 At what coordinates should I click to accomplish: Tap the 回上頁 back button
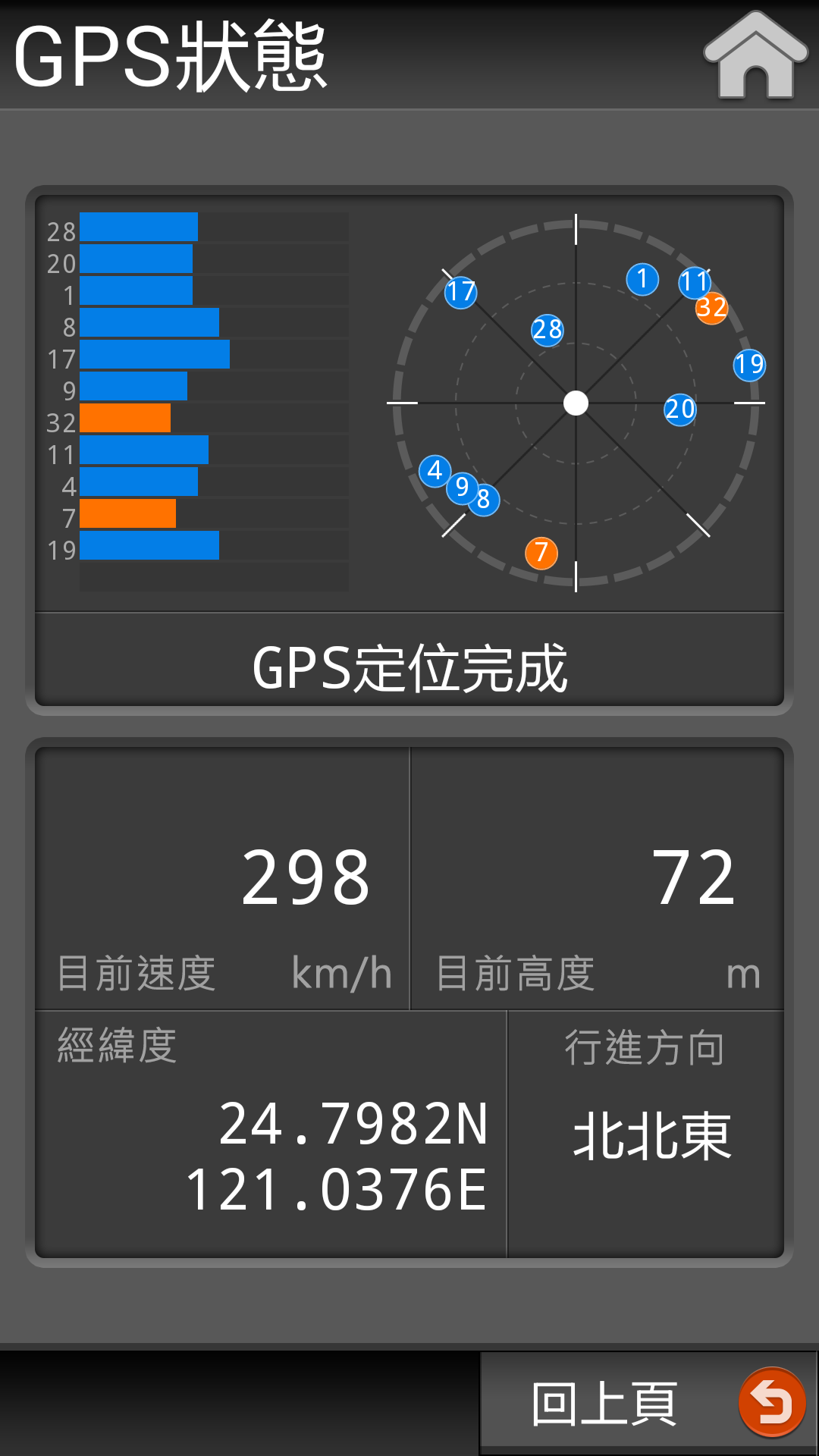pyautogui.click(x=648, y=1403)
